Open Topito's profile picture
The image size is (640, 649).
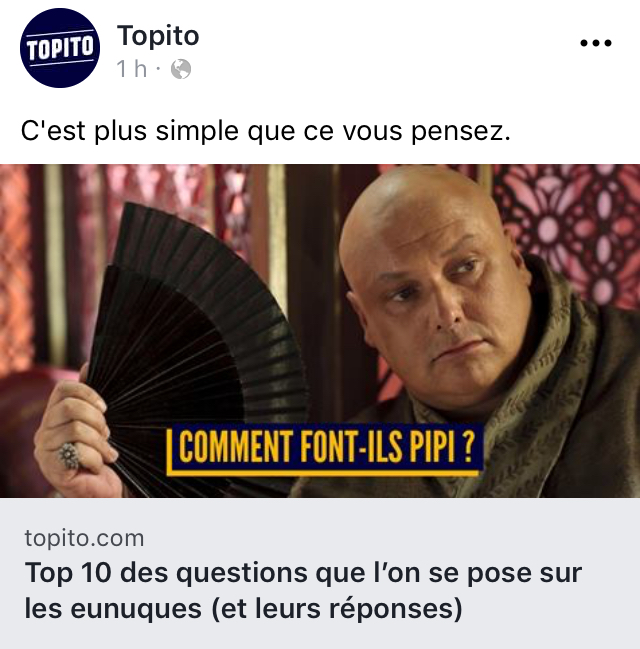[x=60, y=47]
